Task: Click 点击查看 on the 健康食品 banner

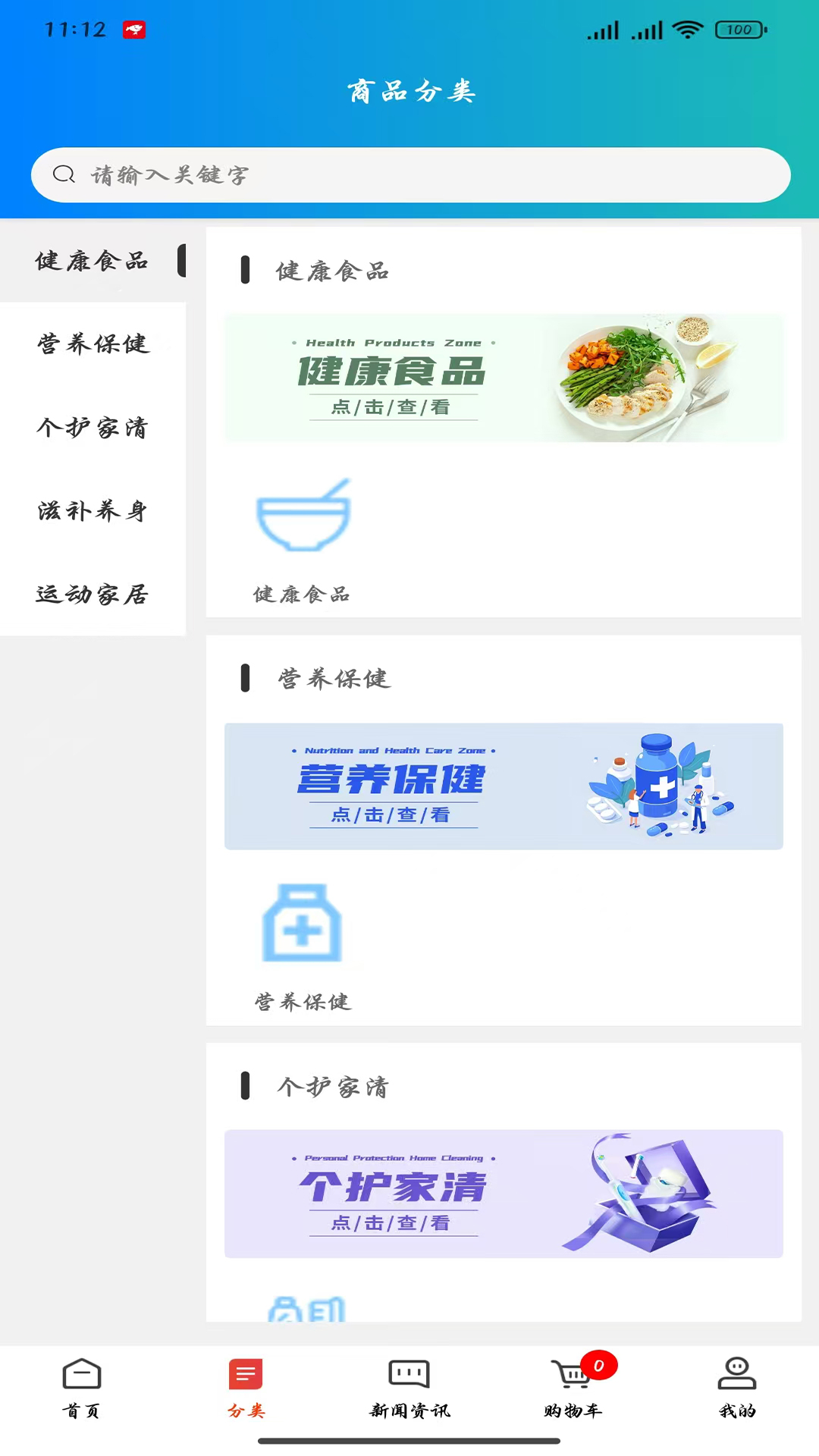Action: (395, 407)
